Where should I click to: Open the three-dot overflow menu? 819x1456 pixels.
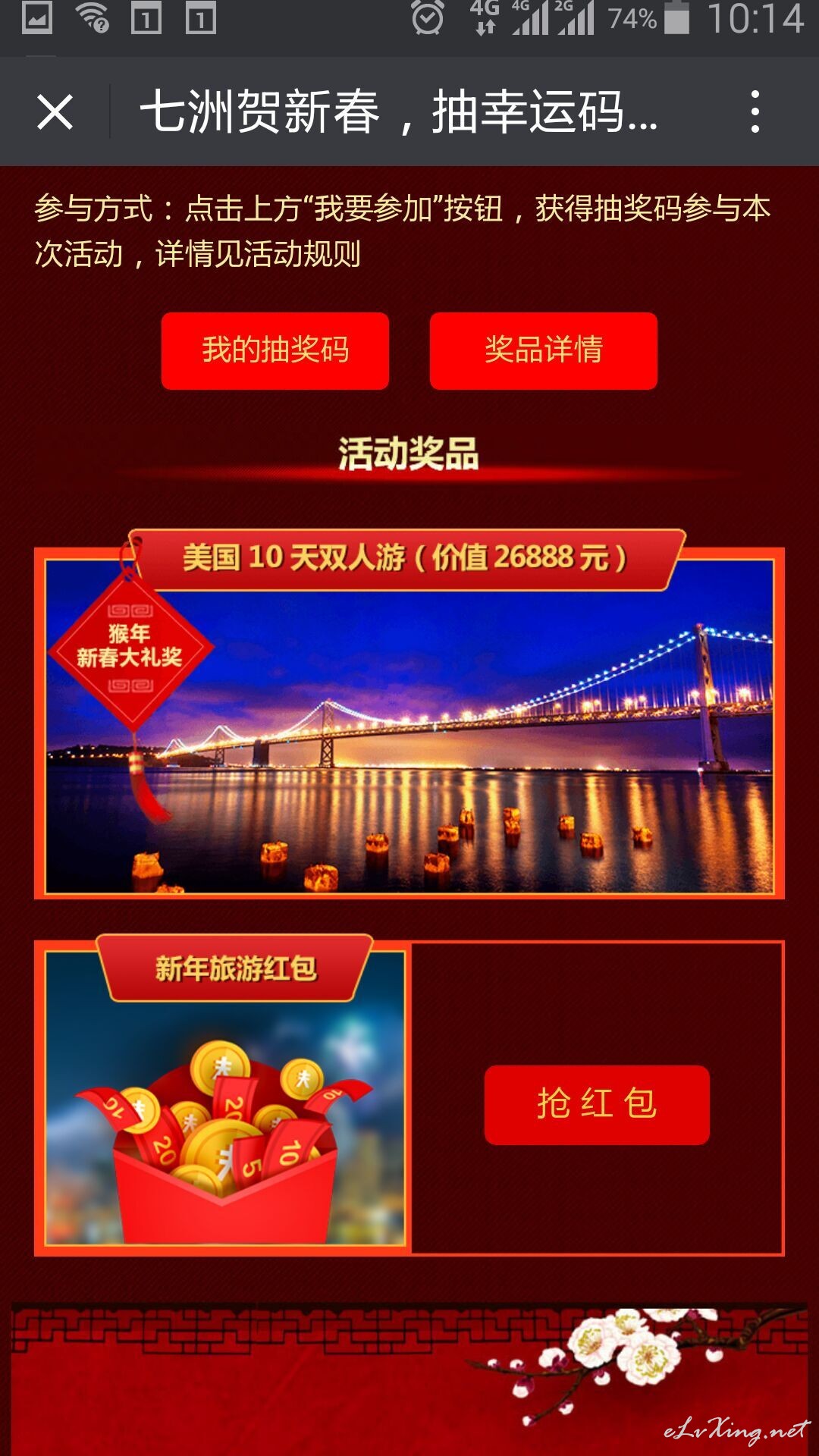coord(755,111)
